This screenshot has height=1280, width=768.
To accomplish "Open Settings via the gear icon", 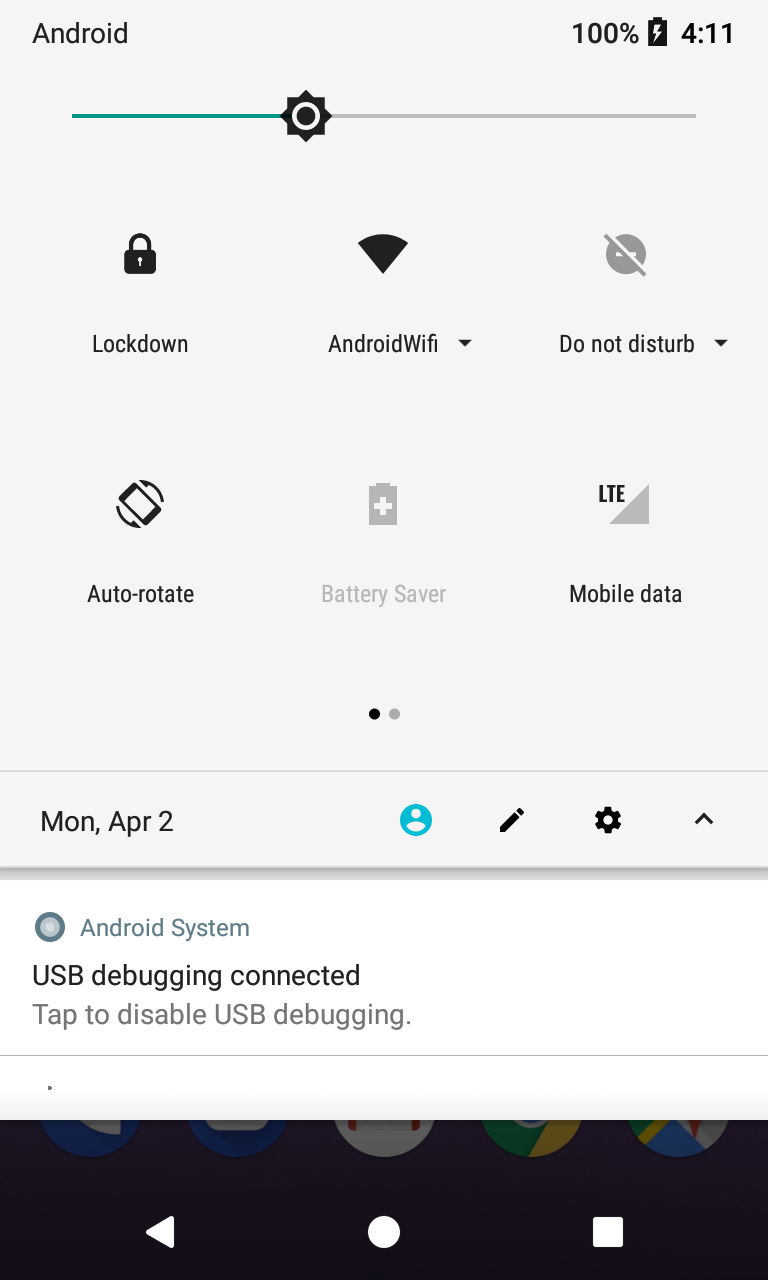I will (x=608, y=821).
